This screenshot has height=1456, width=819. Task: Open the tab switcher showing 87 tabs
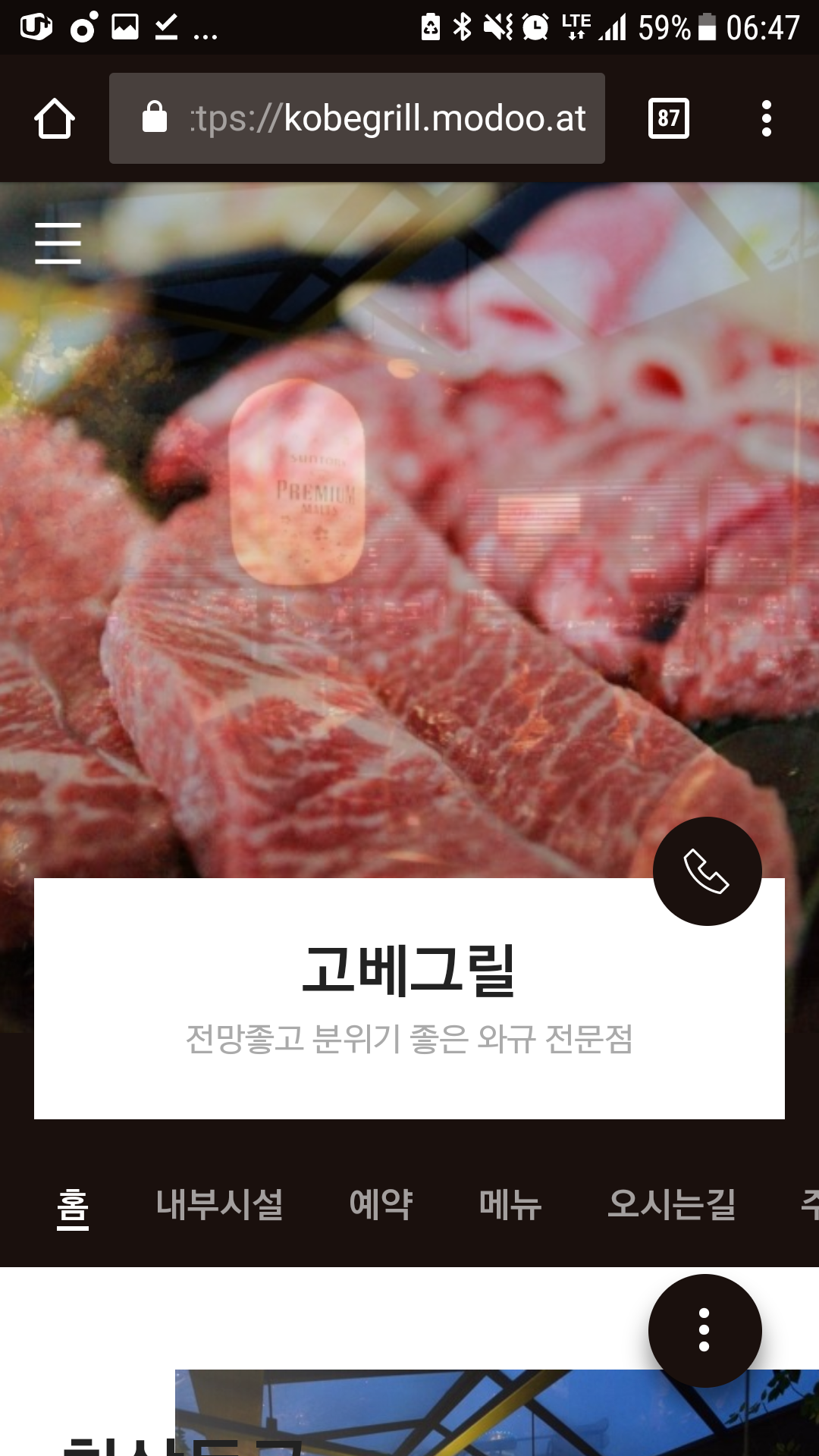(x=668, y=118)
